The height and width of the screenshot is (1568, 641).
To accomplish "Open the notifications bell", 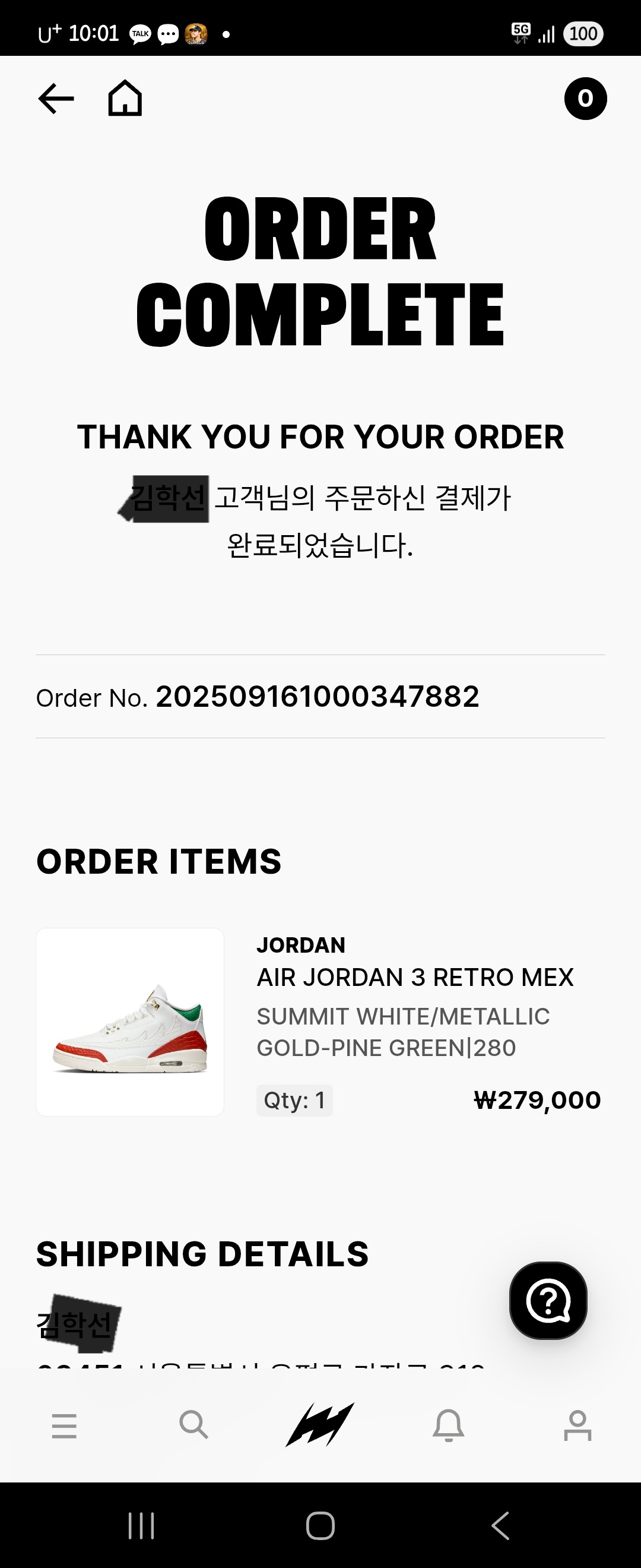I will coord(448,1425).
